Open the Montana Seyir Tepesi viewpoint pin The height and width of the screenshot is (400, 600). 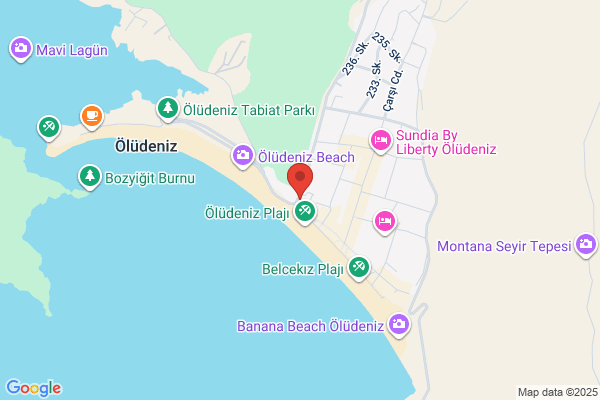pos(586,245)
